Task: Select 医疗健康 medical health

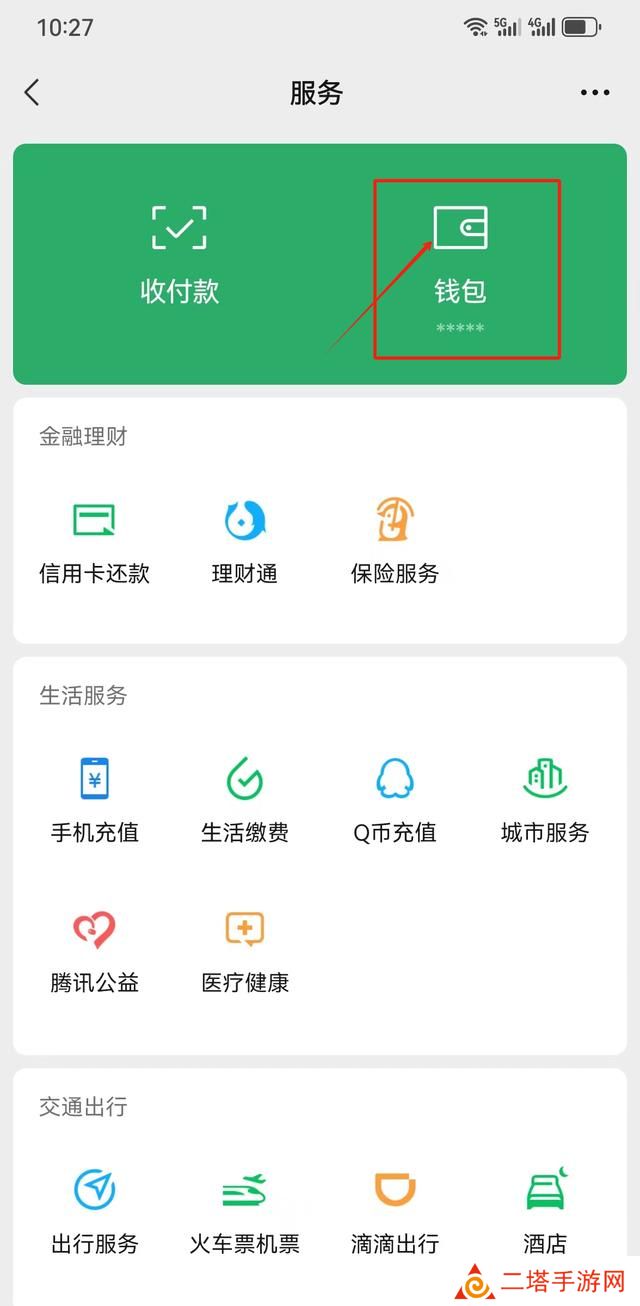Action: [x=245, y=952]
